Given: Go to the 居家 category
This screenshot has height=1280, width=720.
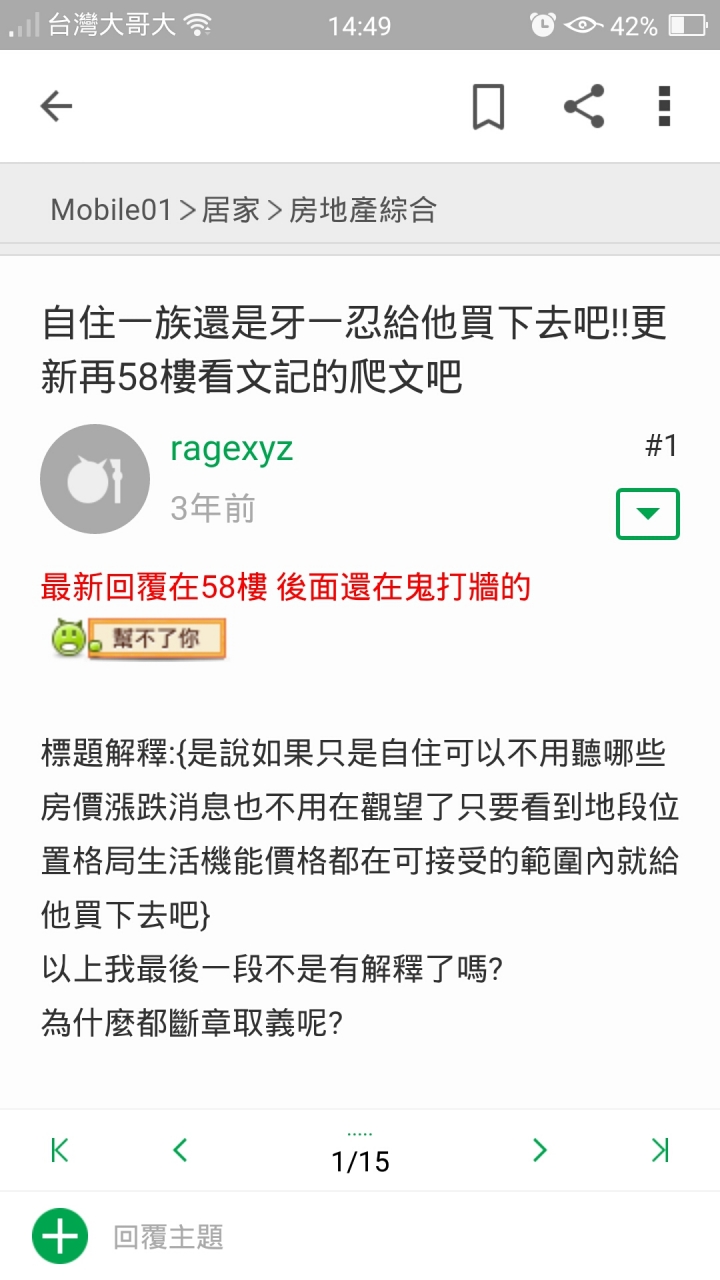Looking at the screenshot, I should [x=231, y=209].
